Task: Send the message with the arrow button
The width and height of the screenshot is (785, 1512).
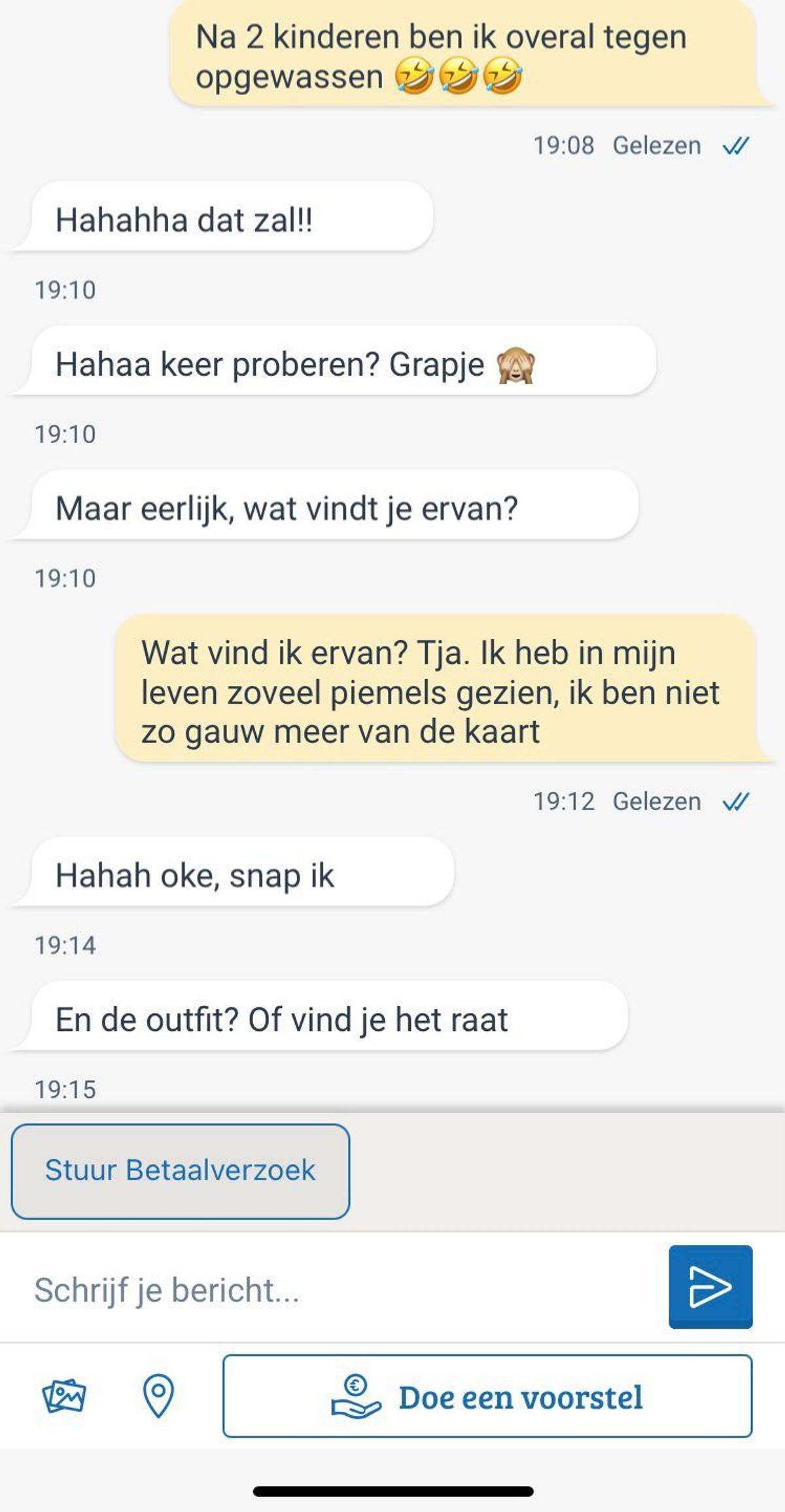Action: pyautogui.click(x=710, y=1287)
